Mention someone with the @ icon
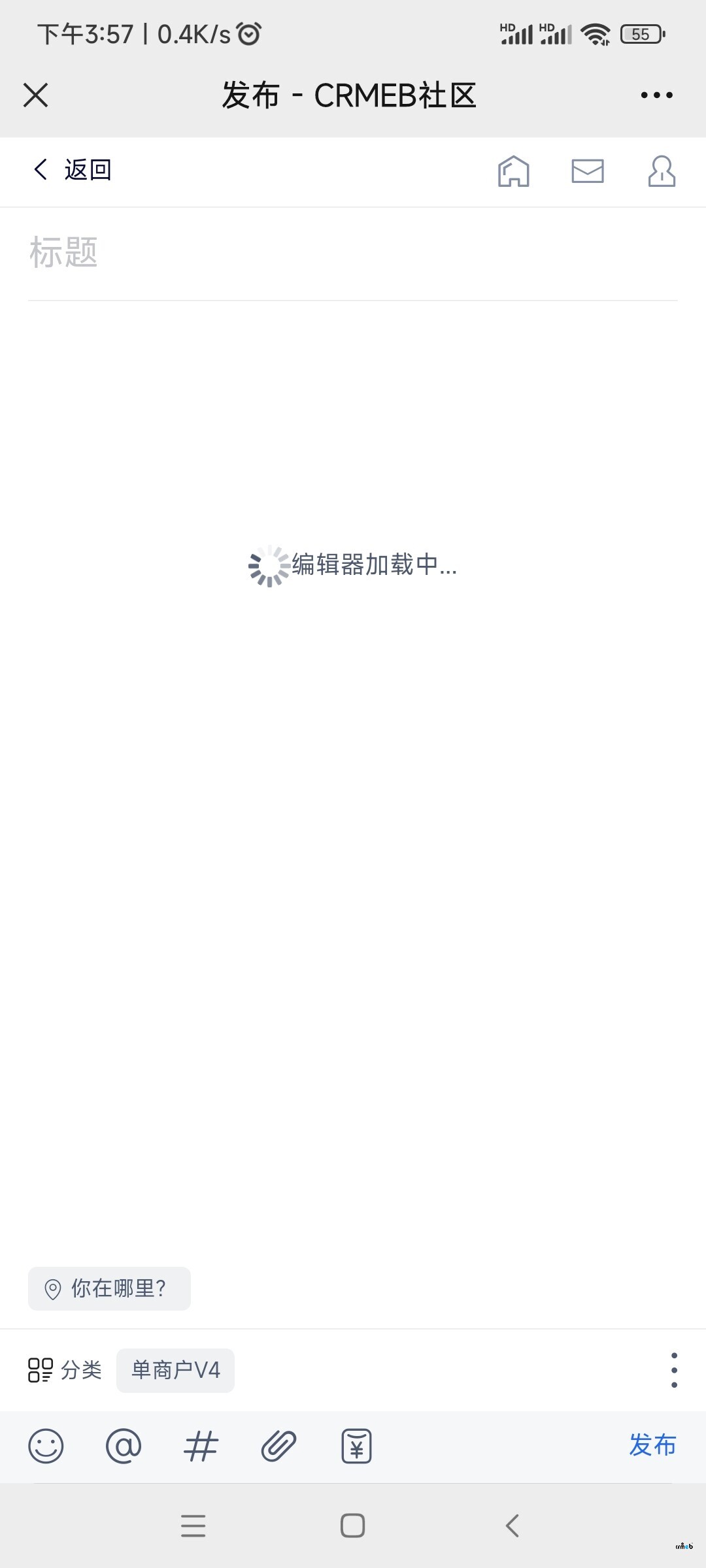This screenshot has width=706, height=1568. [124, 1446]
